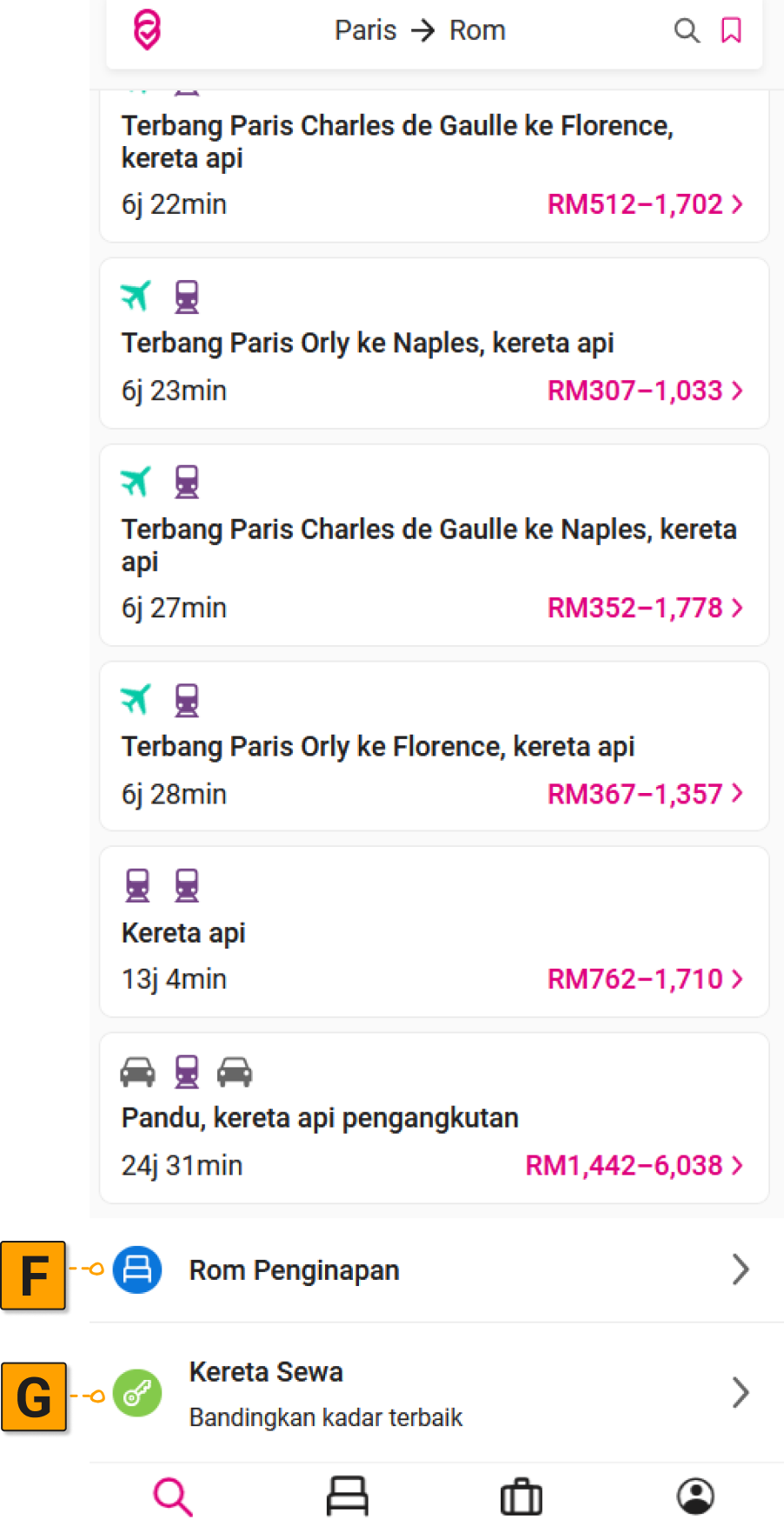The image size is (784, 1526).
Task: Open the 13j 4min Kereta api route
Action: pos(434,931)
